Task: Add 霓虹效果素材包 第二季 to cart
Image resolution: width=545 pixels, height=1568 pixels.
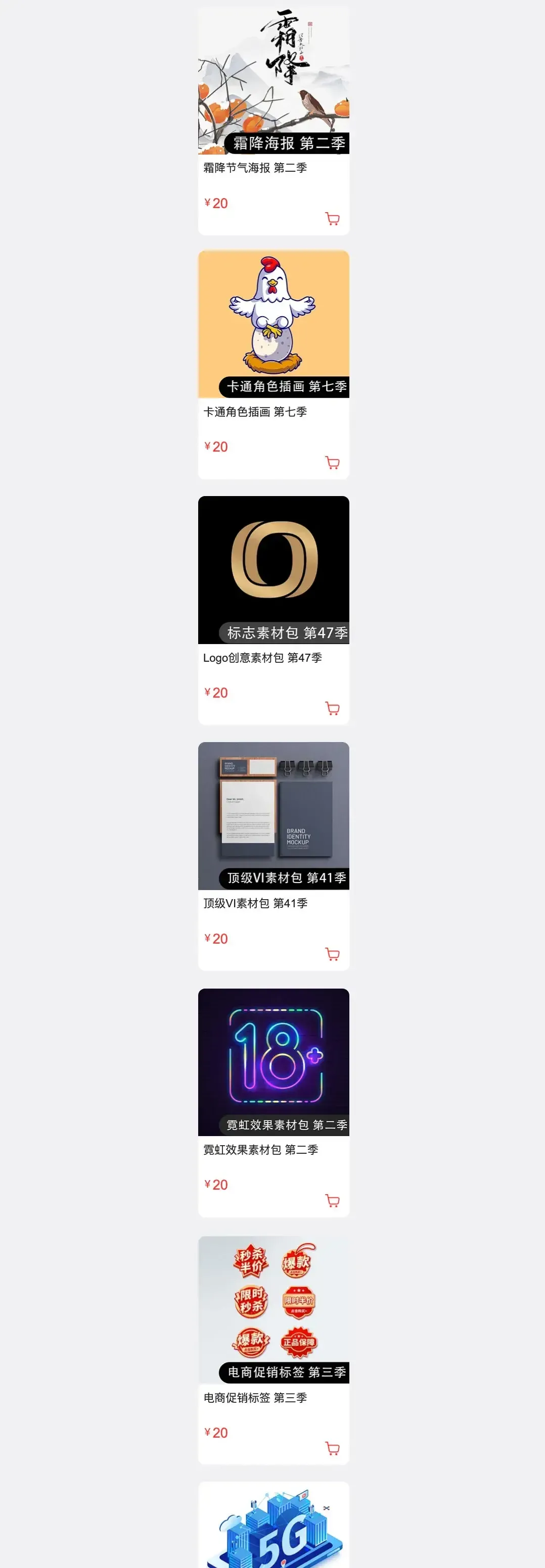Action: click(333, 1201)
